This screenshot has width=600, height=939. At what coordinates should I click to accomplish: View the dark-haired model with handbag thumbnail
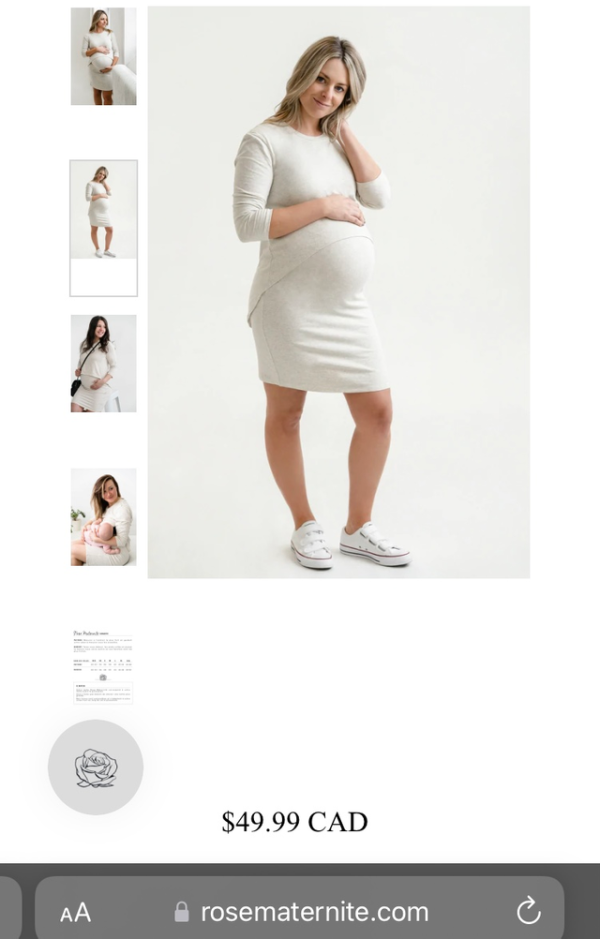(103, 364)
